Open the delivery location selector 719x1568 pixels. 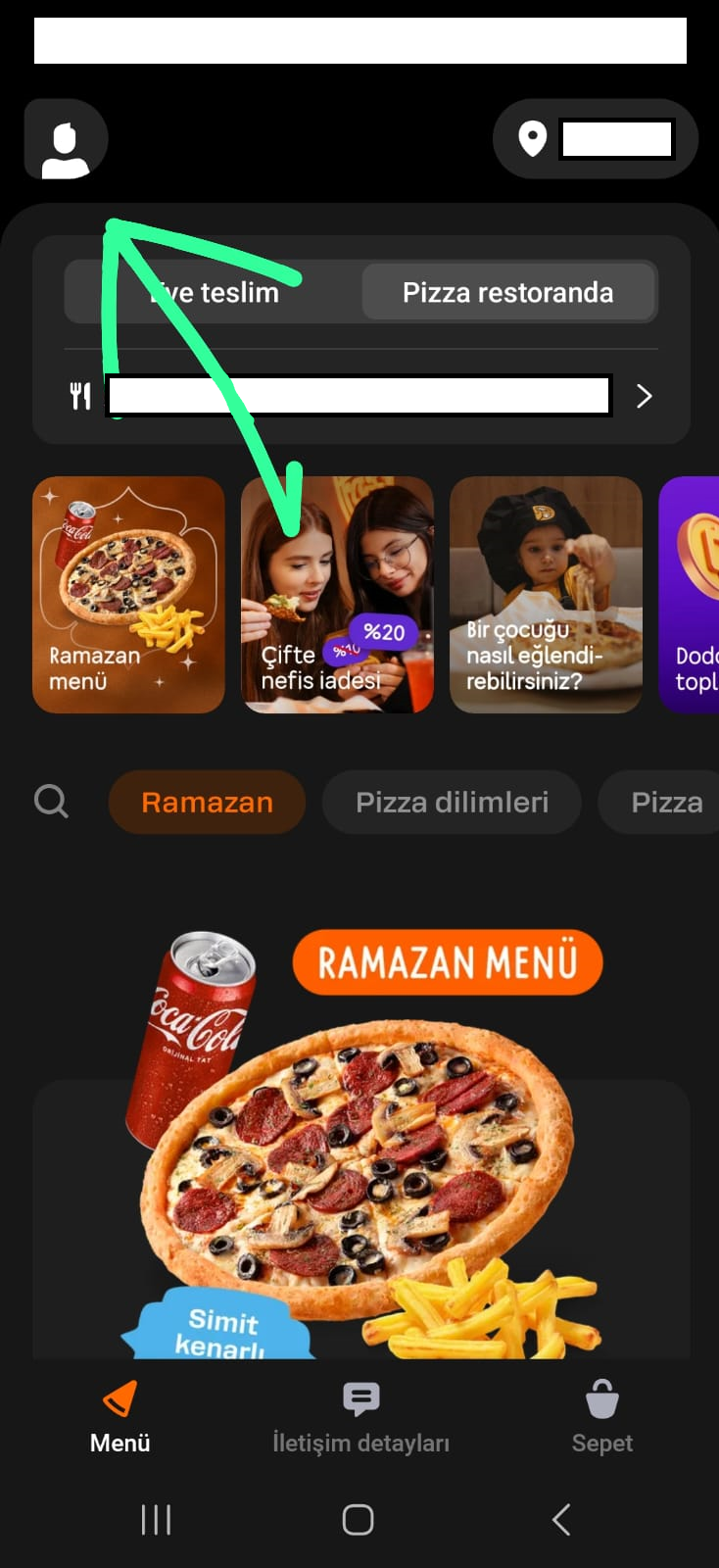(595, 139)
